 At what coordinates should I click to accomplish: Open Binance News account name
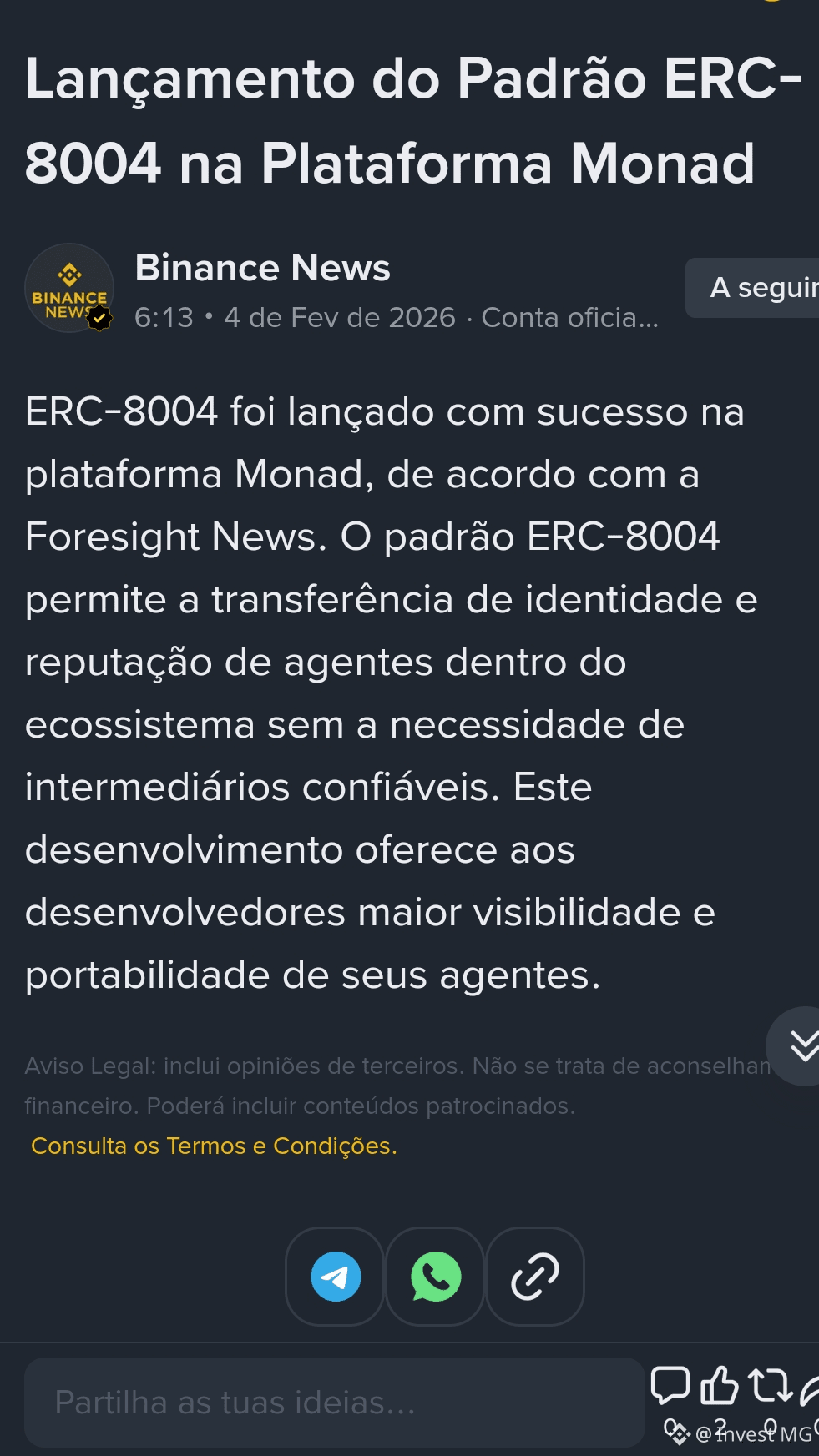tap(262, 268)
